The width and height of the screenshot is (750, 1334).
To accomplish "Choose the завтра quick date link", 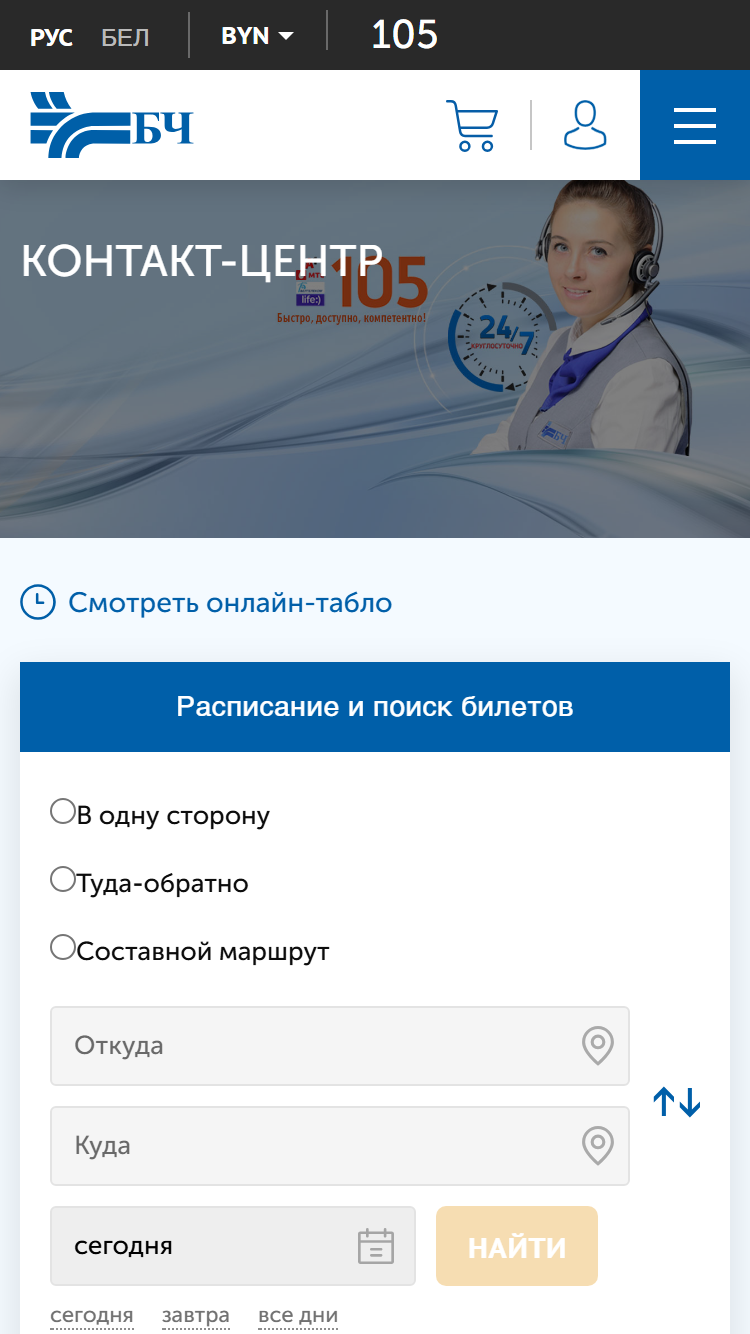I will (x=196, y=1316).
